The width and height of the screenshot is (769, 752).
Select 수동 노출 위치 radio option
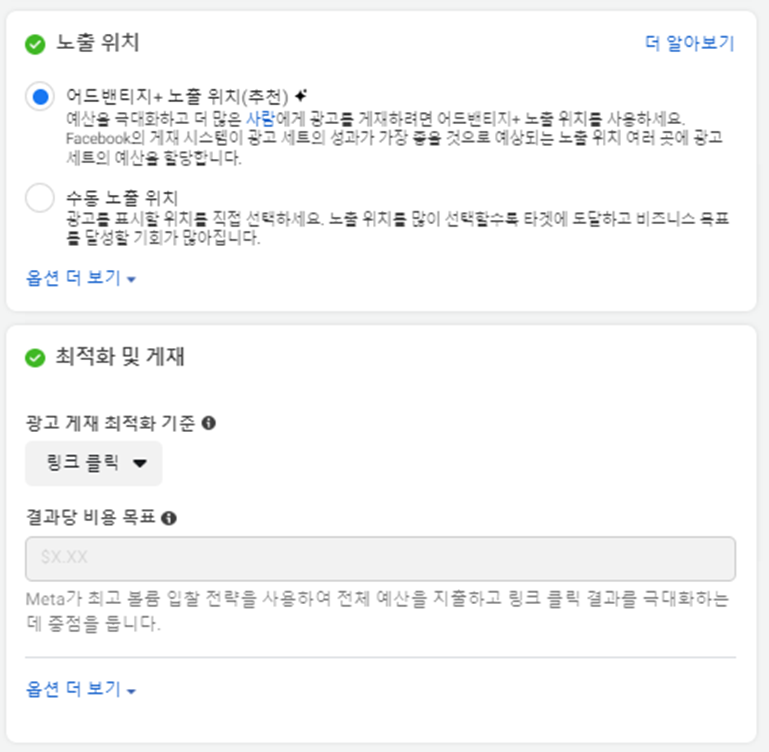pos(40,198)
